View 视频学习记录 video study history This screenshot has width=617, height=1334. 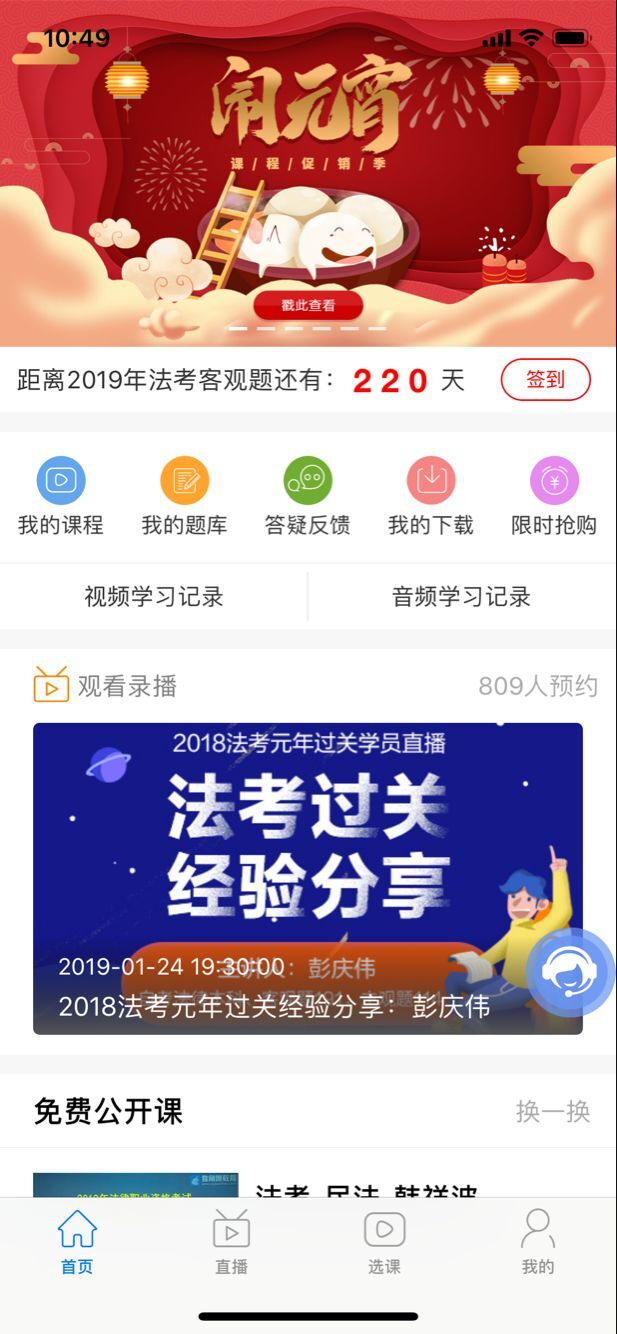154,597
